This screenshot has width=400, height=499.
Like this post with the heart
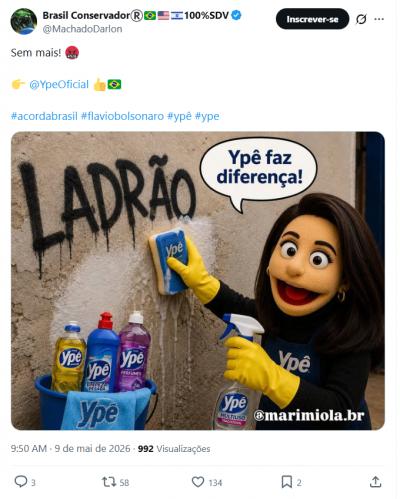pos(198,482)
